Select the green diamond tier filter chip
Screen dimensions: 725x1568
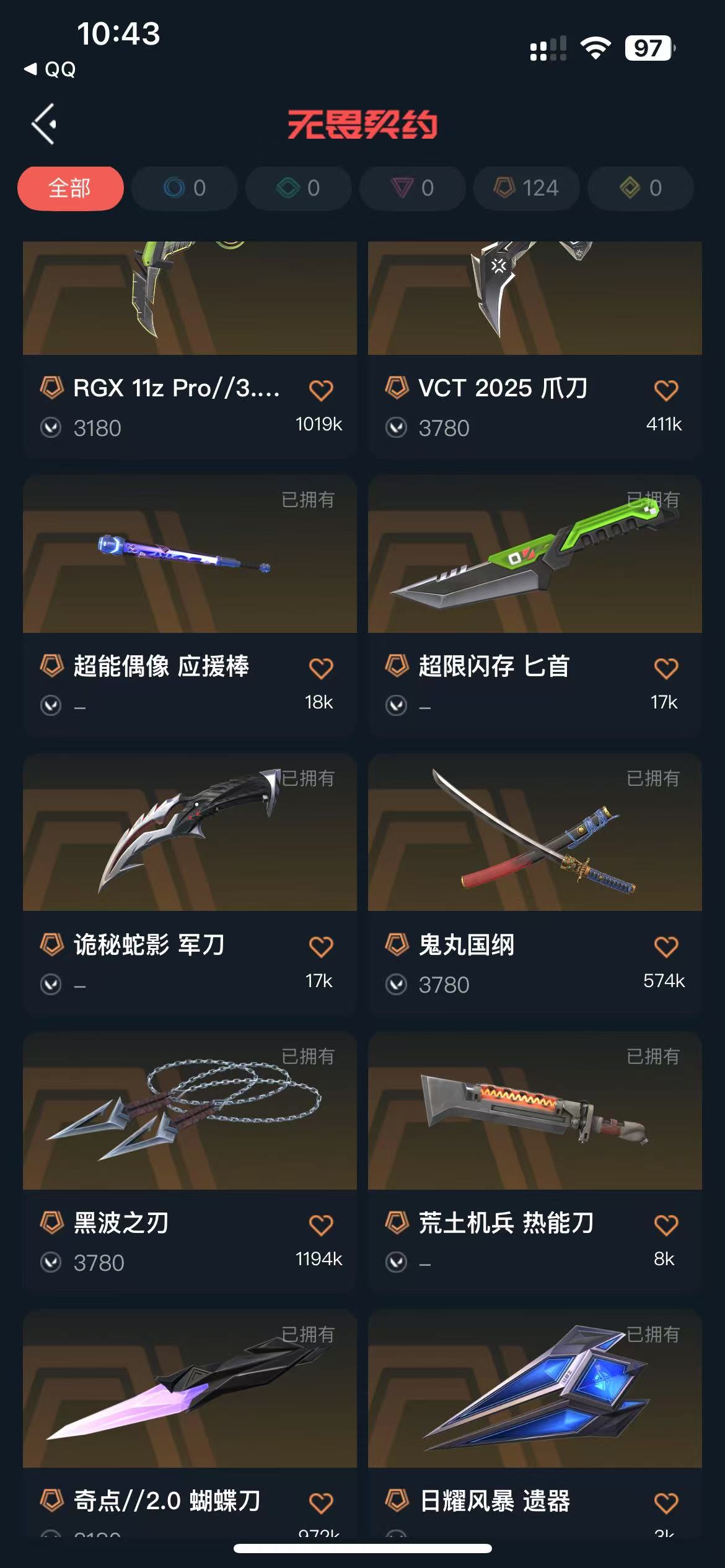coord(299,188)
